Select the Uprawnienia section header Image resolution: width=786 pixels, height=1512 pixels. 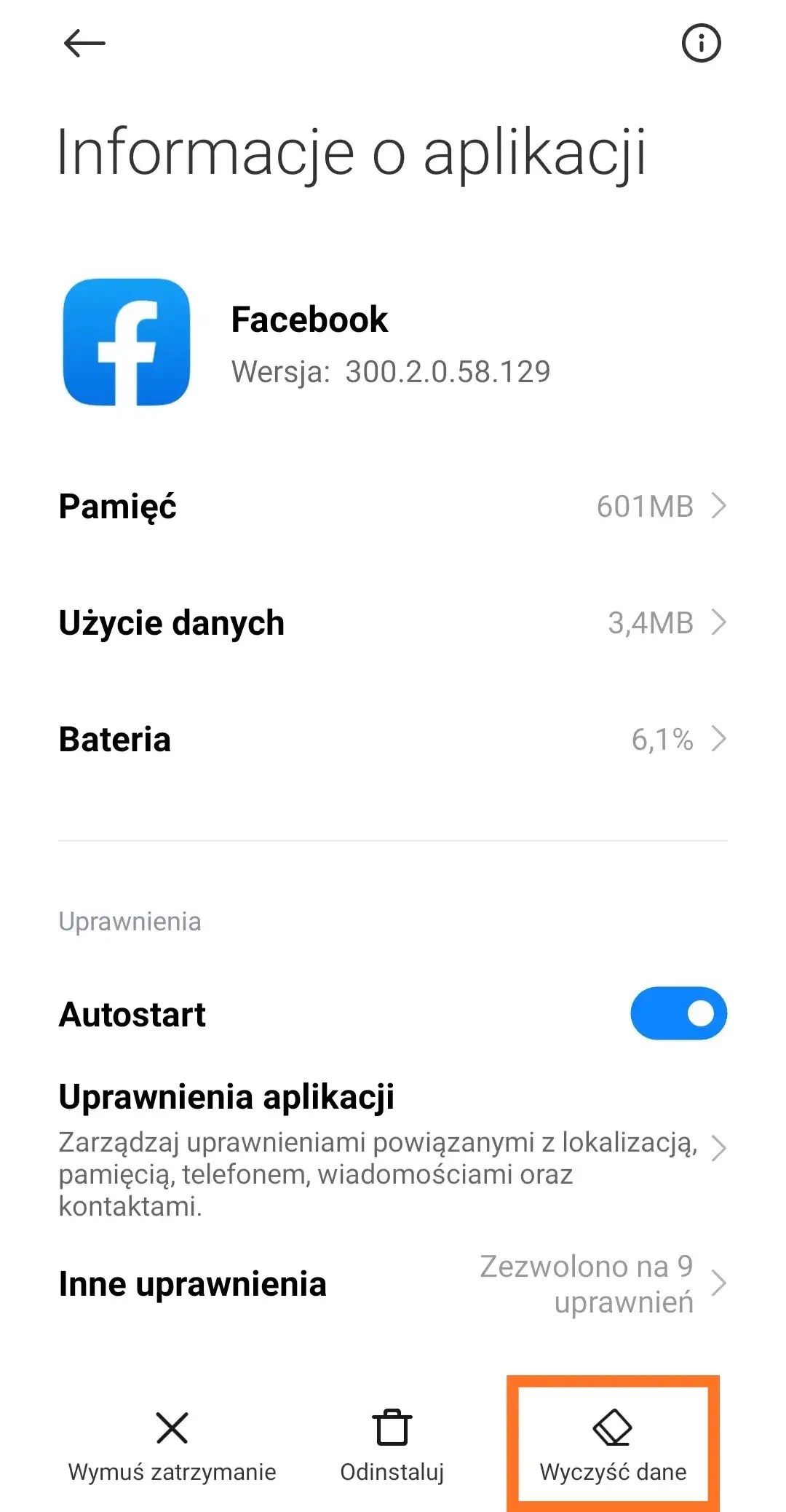coord(130,921)
